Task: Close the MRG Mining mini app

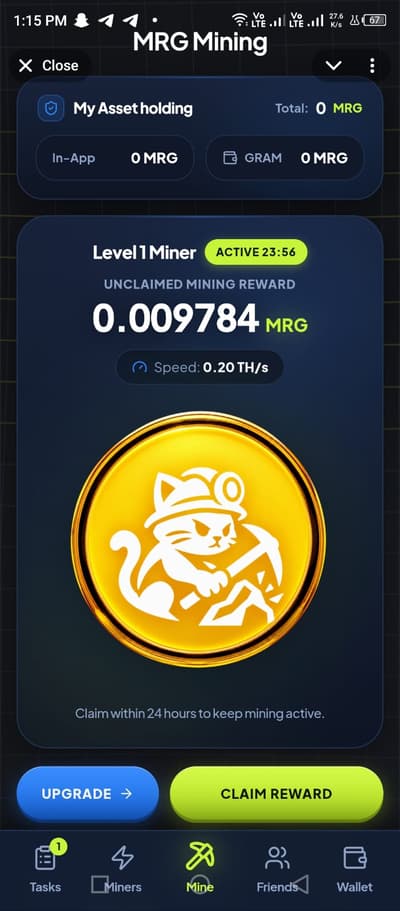Action: 49,66
